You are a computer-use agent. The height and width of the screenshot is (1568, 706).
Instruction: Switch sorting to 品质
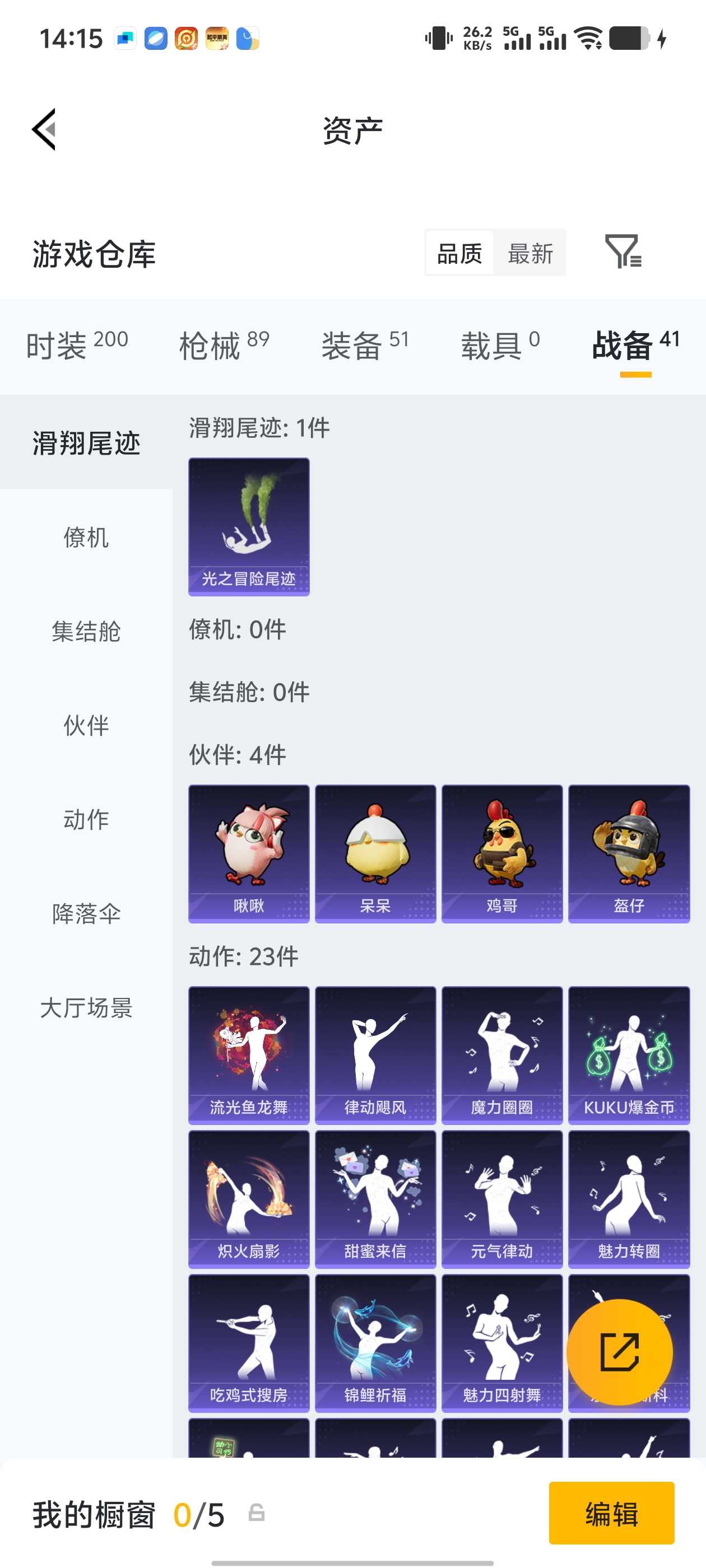(x=461, y=253)
